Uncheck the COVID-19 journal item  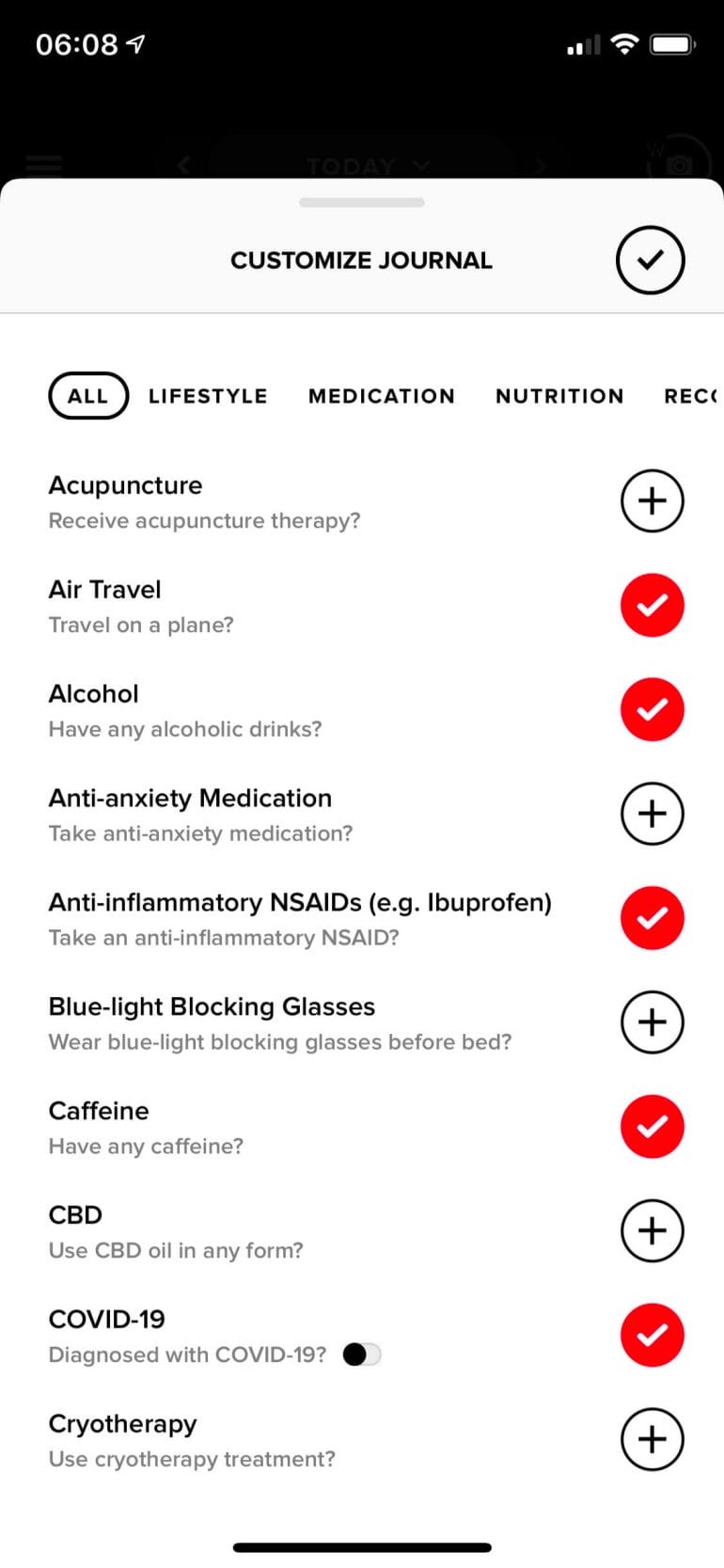click(652, 1335)
